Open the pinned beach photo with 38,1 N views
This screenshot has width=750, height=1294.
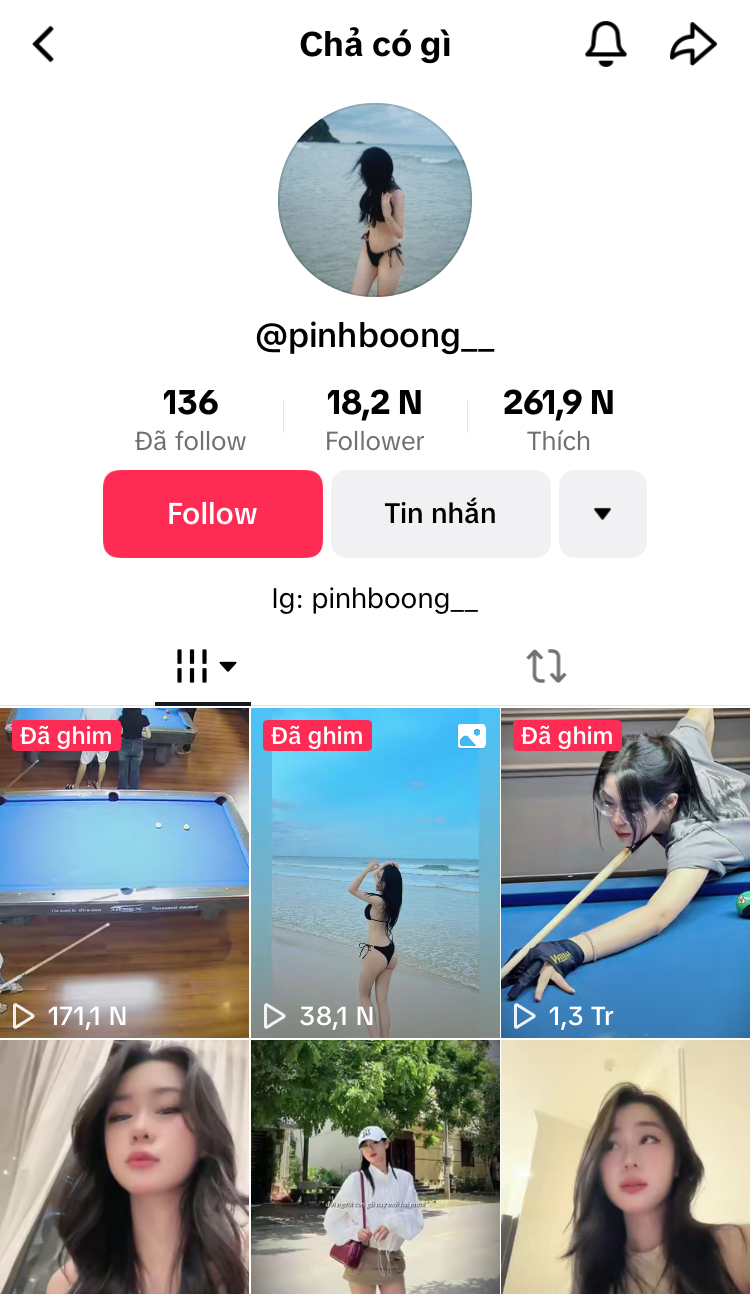point(375,872)
